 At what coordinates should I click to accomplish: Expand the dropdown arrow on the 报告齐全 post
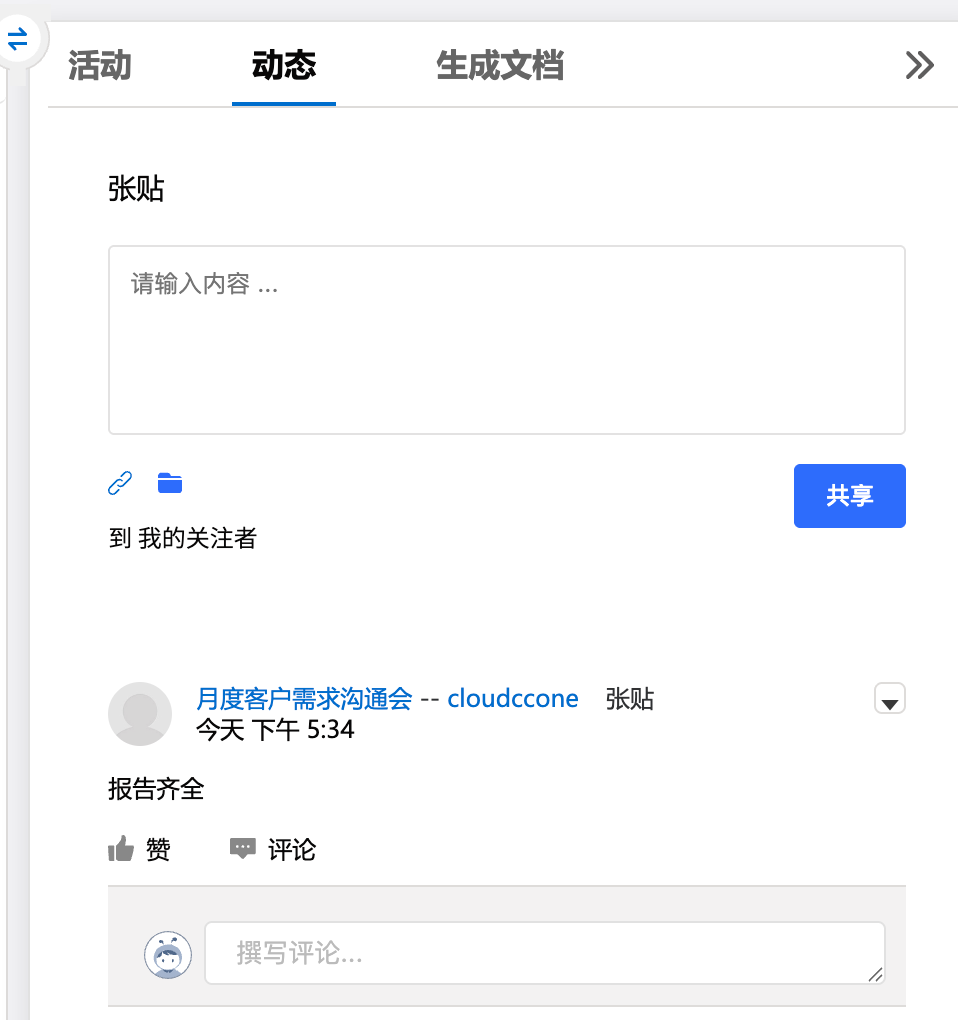coord(890,699)
